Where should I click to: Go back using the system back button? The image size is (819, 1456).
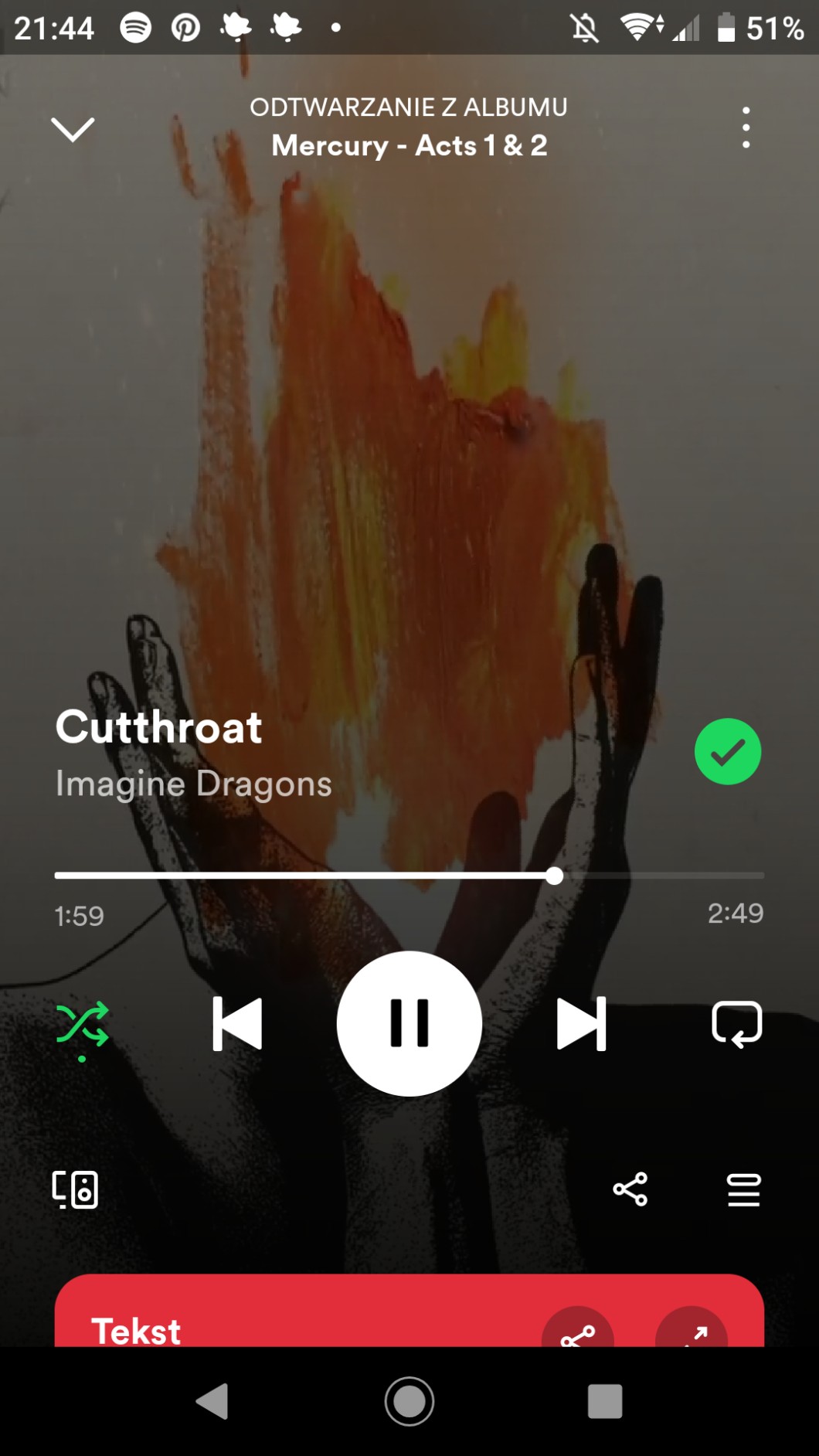point(212,1401)
